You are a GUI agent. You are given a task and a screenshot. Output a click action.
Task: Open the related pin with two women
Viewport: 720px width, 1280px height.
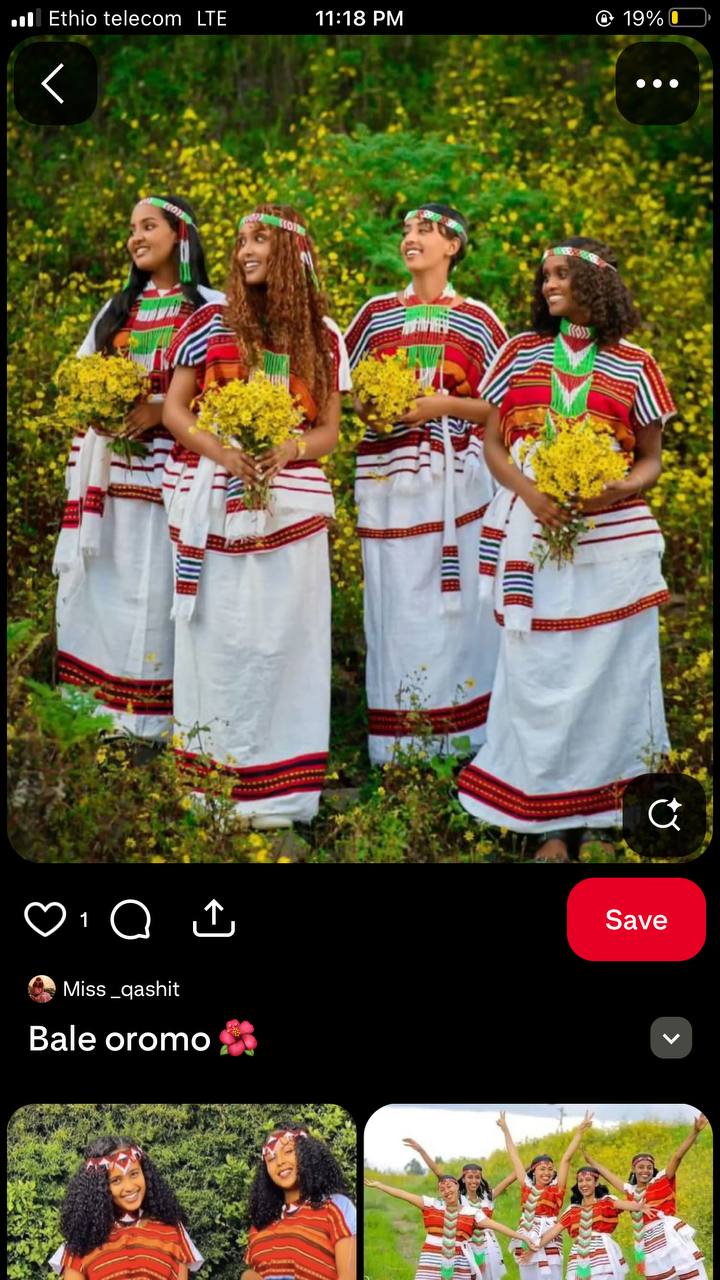coord(182,1192)
